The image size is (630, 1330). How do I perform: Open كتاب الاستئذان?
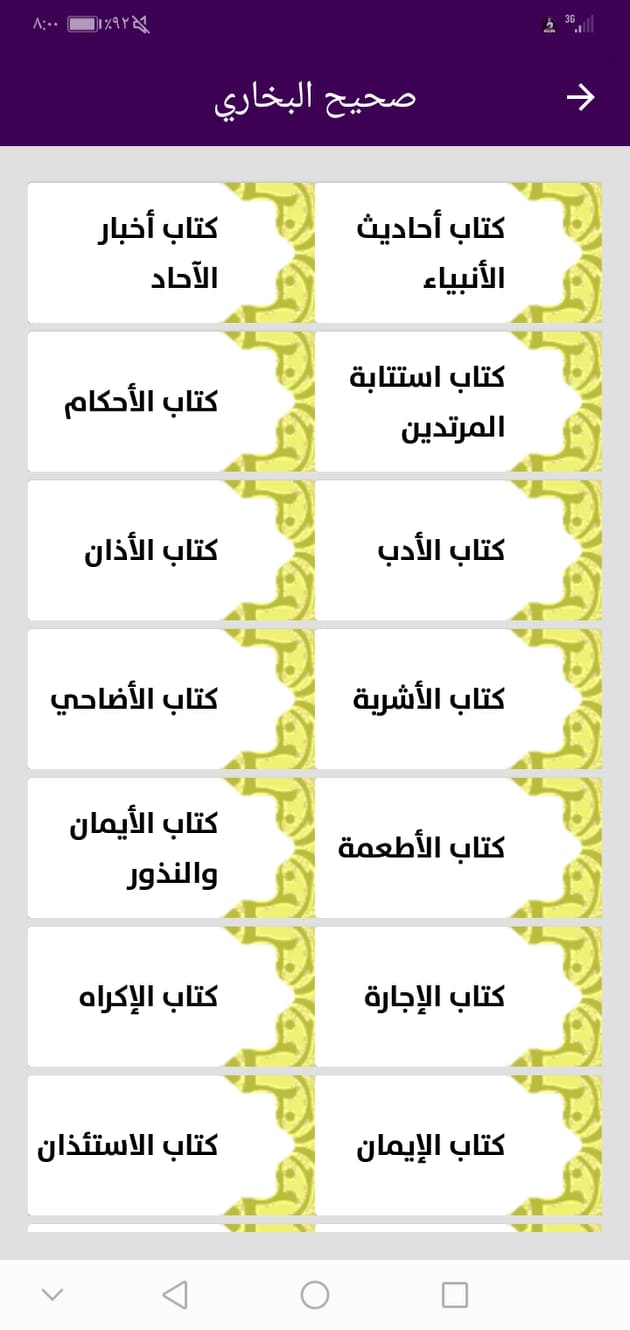[171, 1146]
